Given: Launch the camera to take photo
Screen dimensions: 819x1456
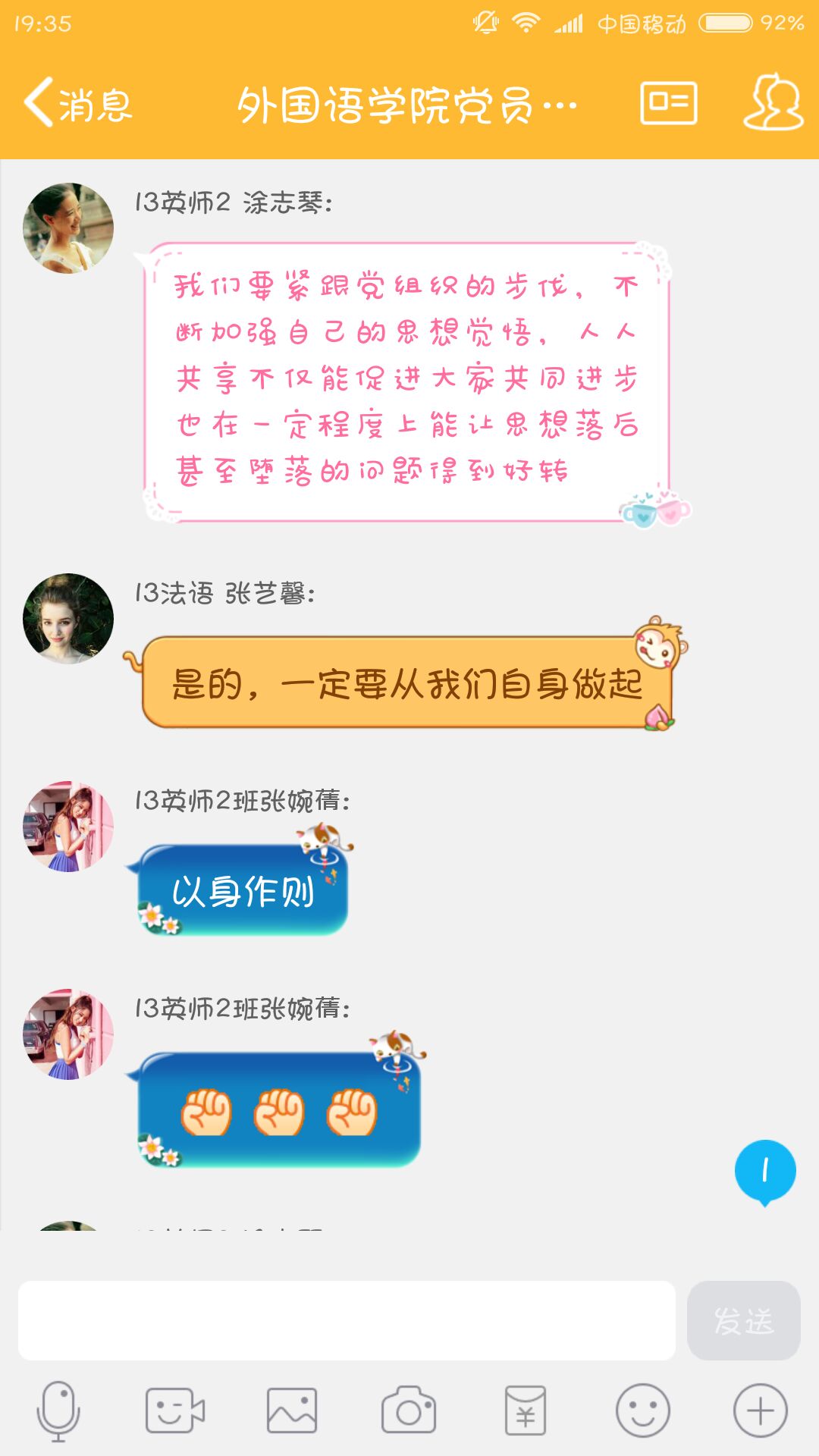Looking at the screenshot, I should (409, 1410).
